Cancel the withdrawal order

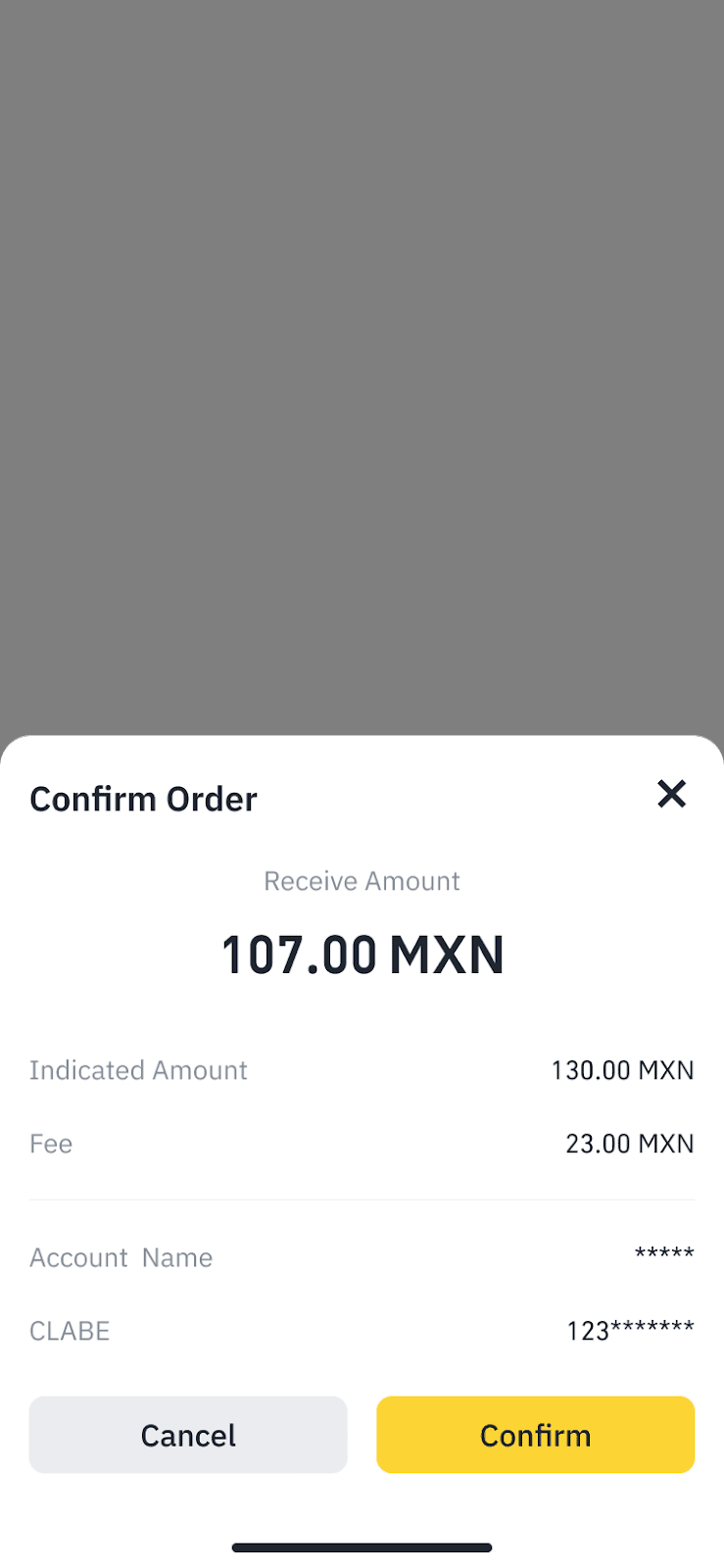point(188,1435)
